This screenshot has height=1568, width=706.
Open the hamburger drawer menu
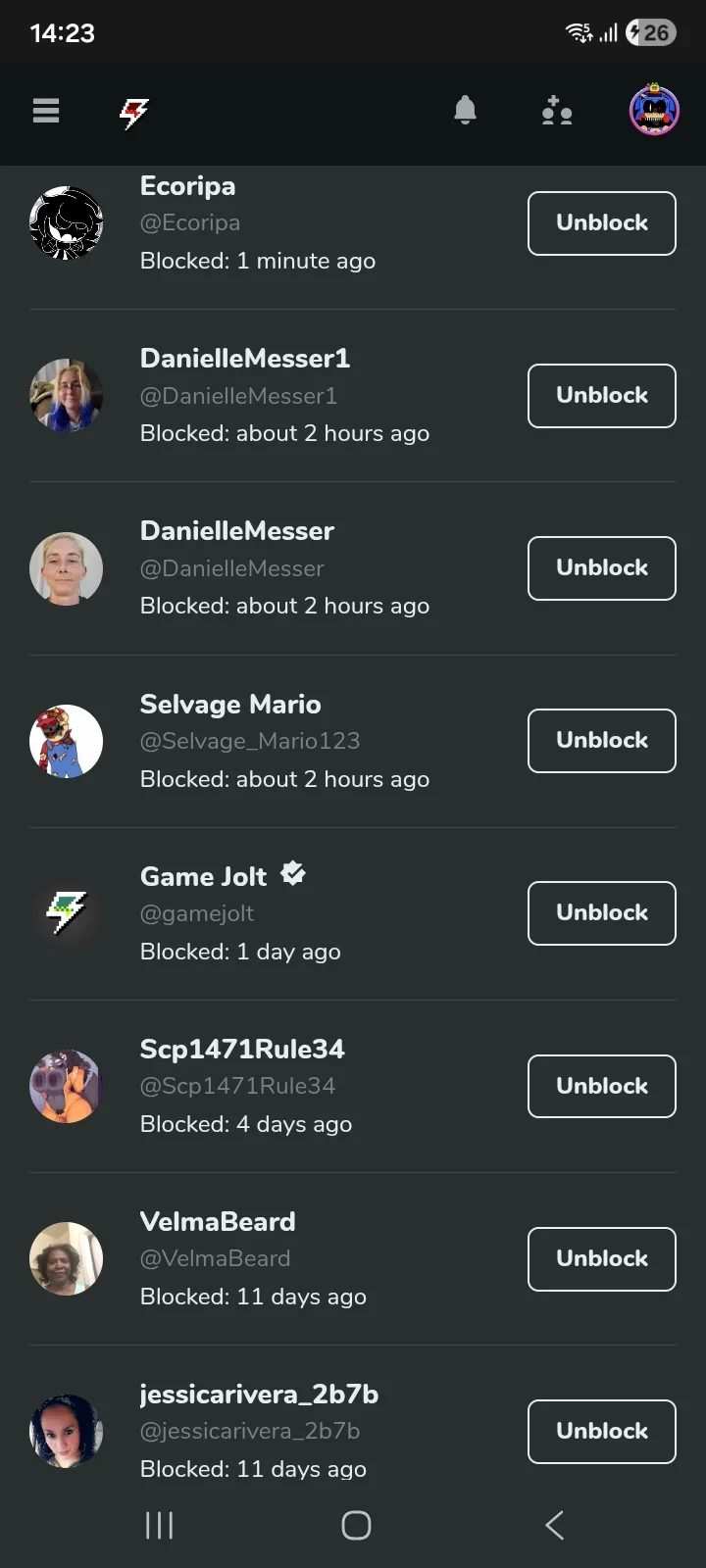coord(46,112)
